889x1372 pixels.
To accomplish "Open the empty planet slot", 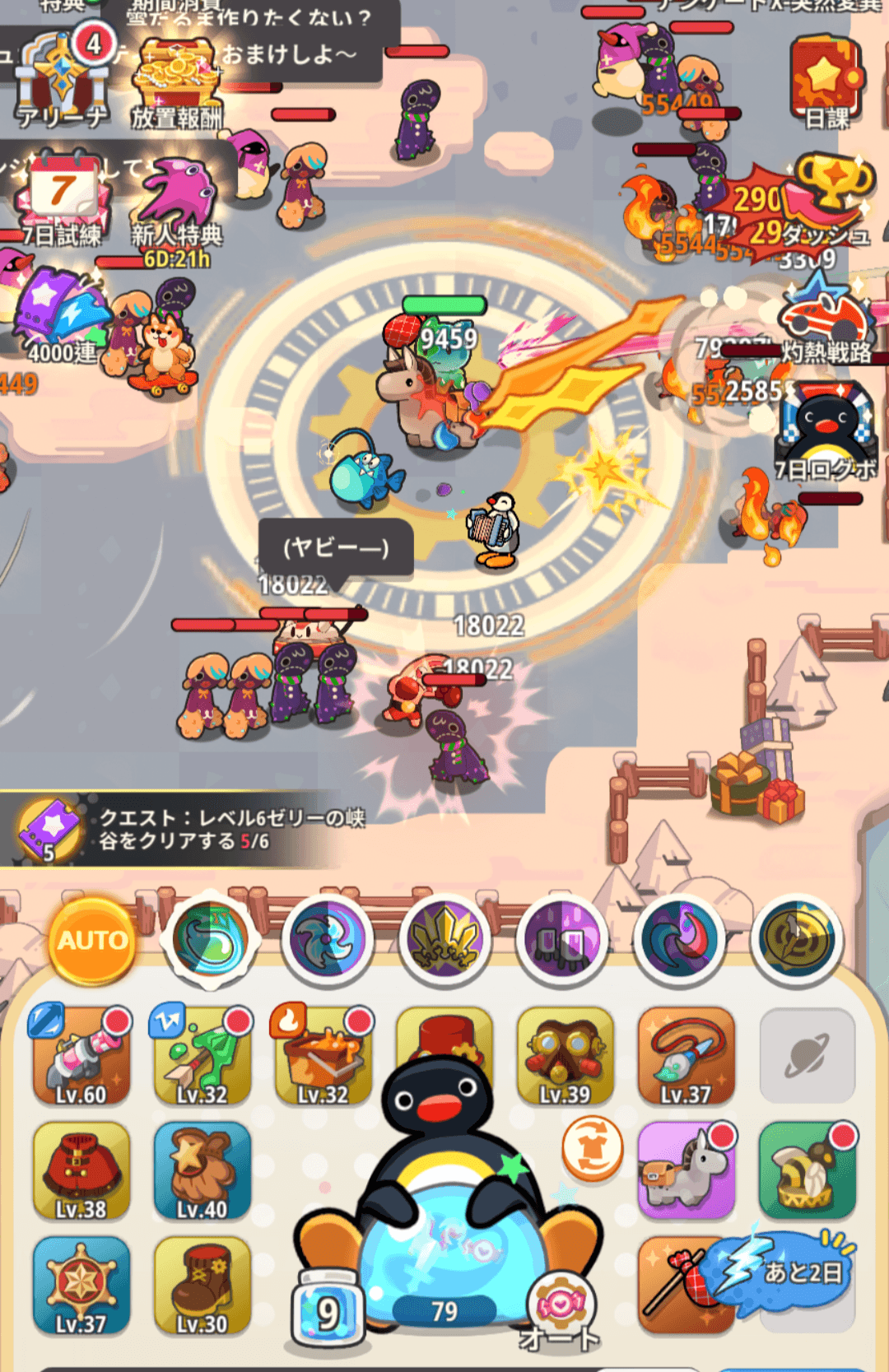I will [807, 1055].
